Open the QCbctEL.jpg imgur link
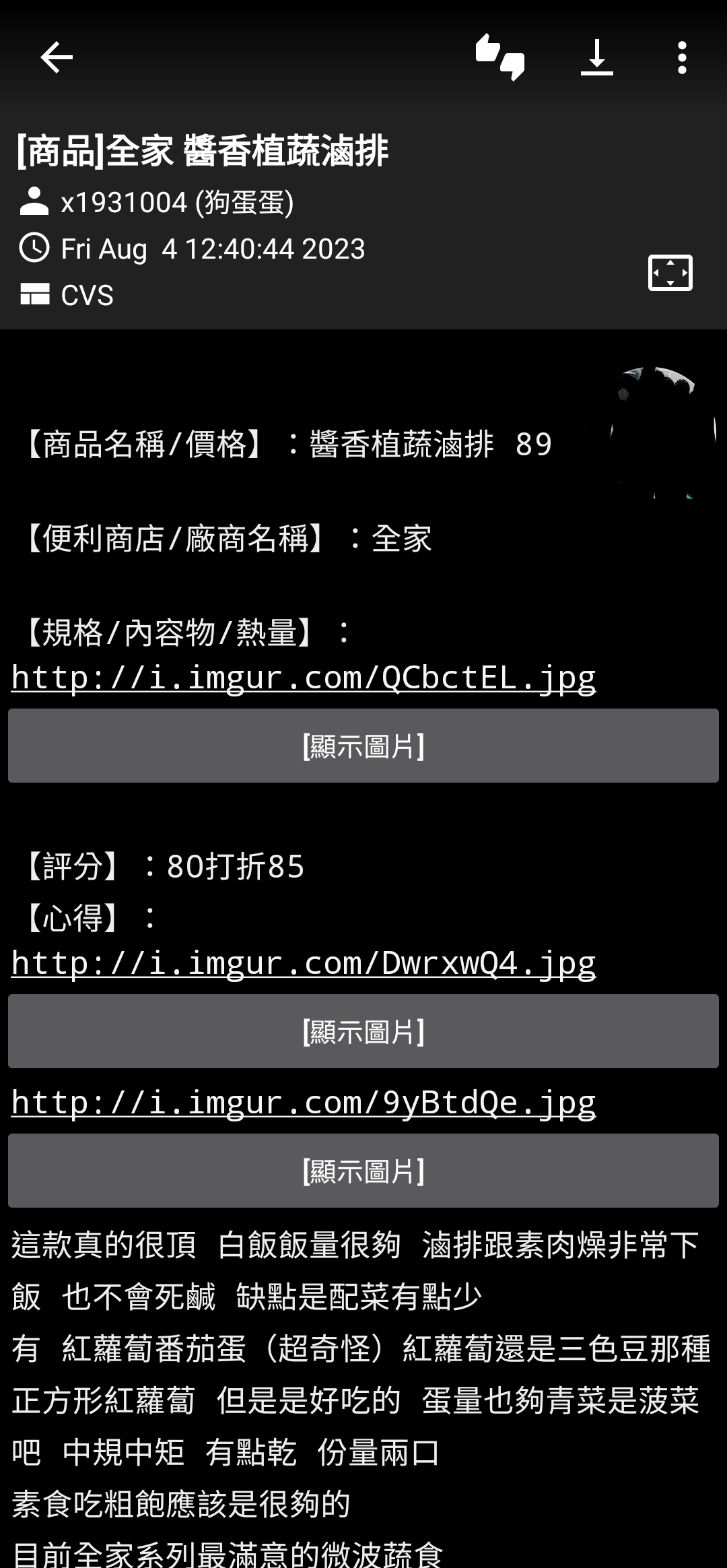This screenshot has height=1568, width=727. tap(304, 678)
